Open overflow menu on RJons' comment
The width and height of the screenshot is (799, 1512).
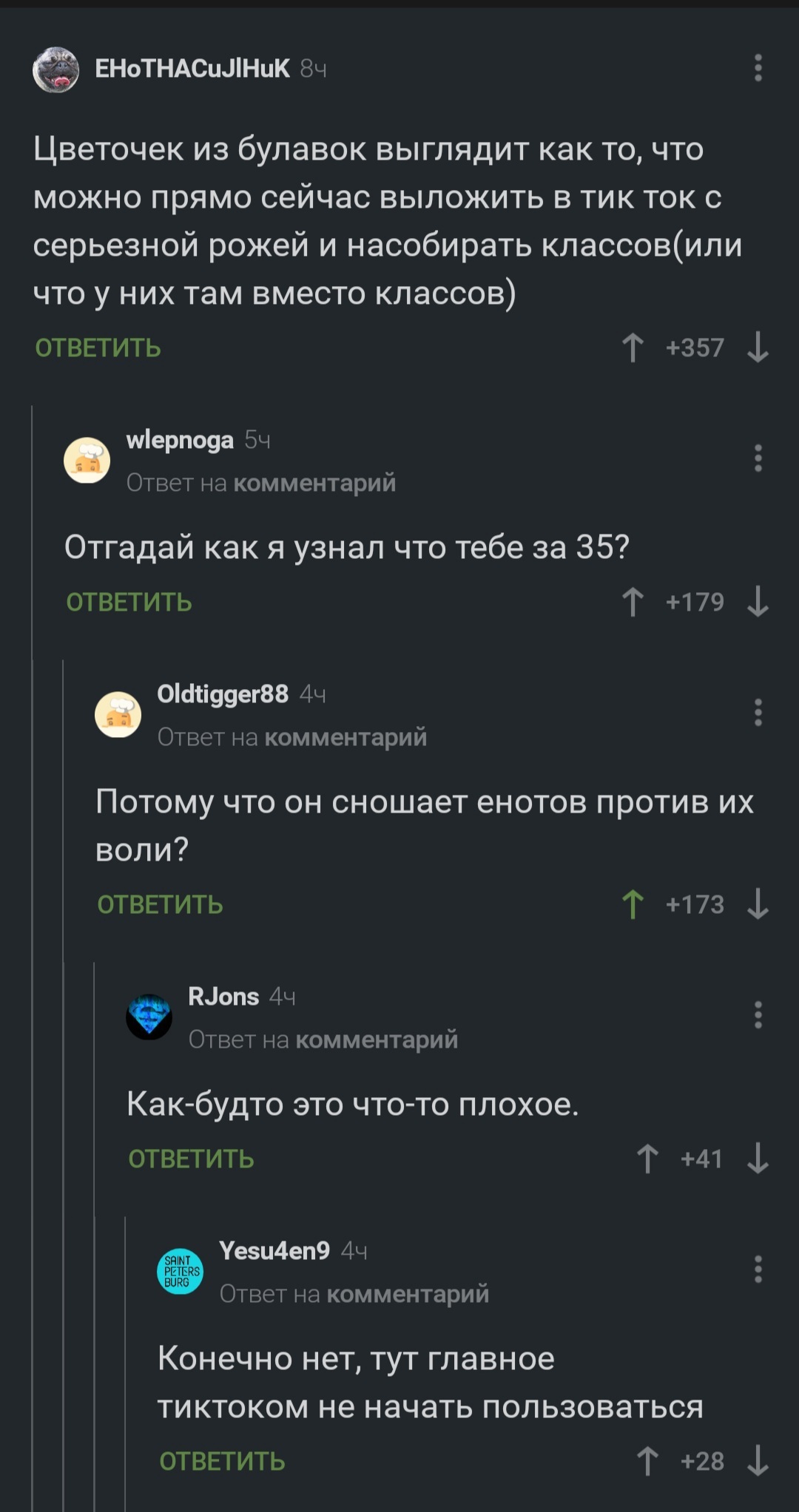[758, 1015]
